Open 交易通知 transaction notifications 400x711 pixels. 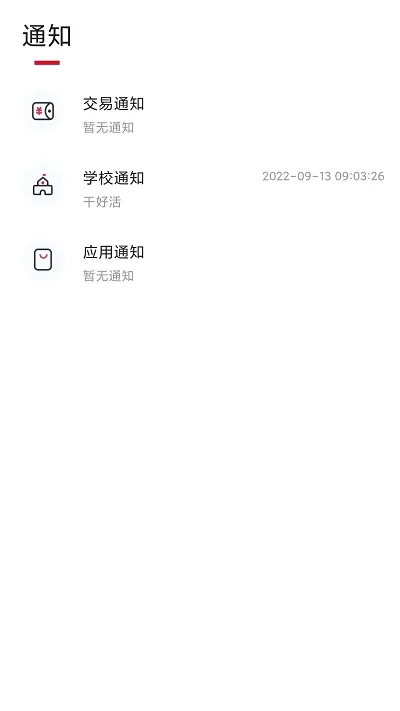(200, 112)
